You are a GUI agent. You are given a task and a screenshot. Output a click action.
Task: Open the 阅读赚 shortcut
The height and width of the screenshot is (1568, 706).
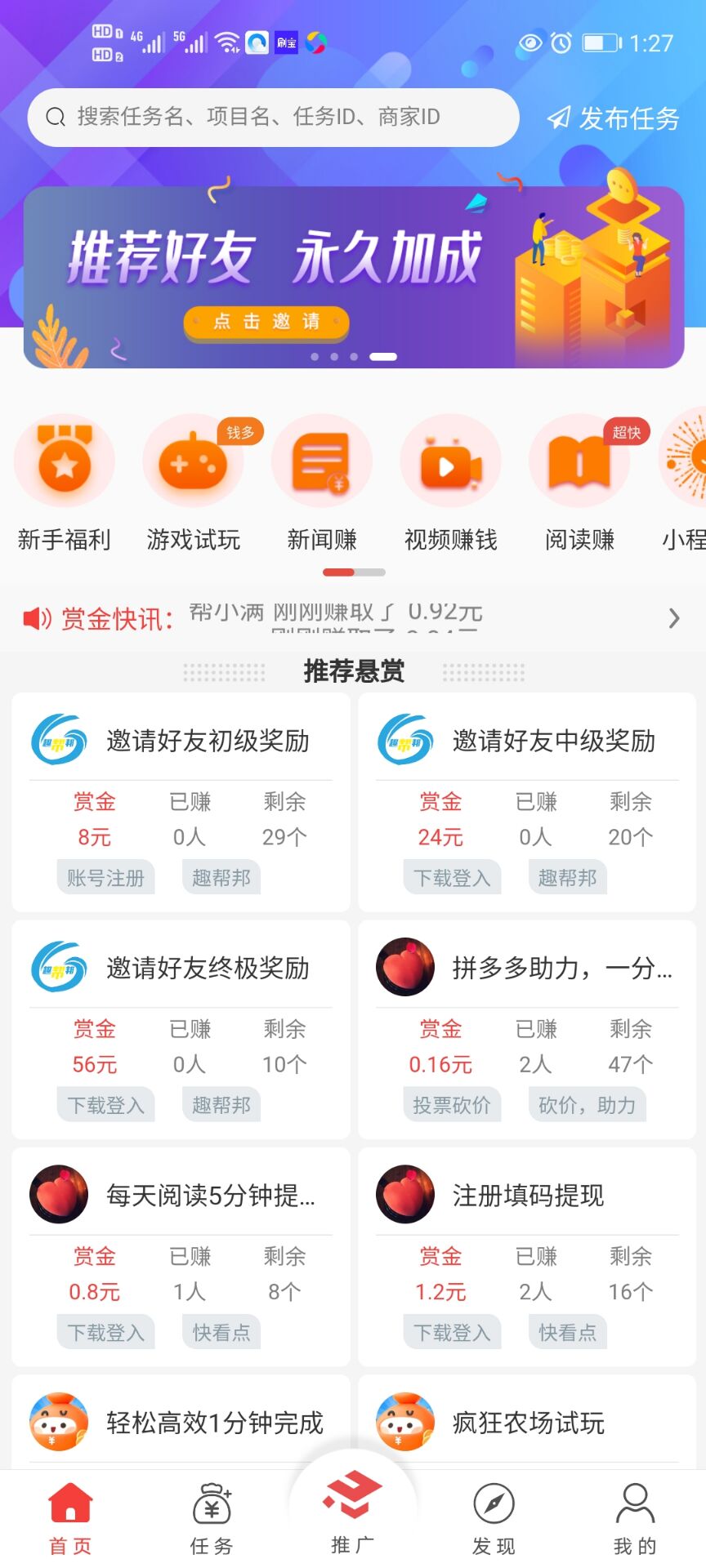pos(579,482)
